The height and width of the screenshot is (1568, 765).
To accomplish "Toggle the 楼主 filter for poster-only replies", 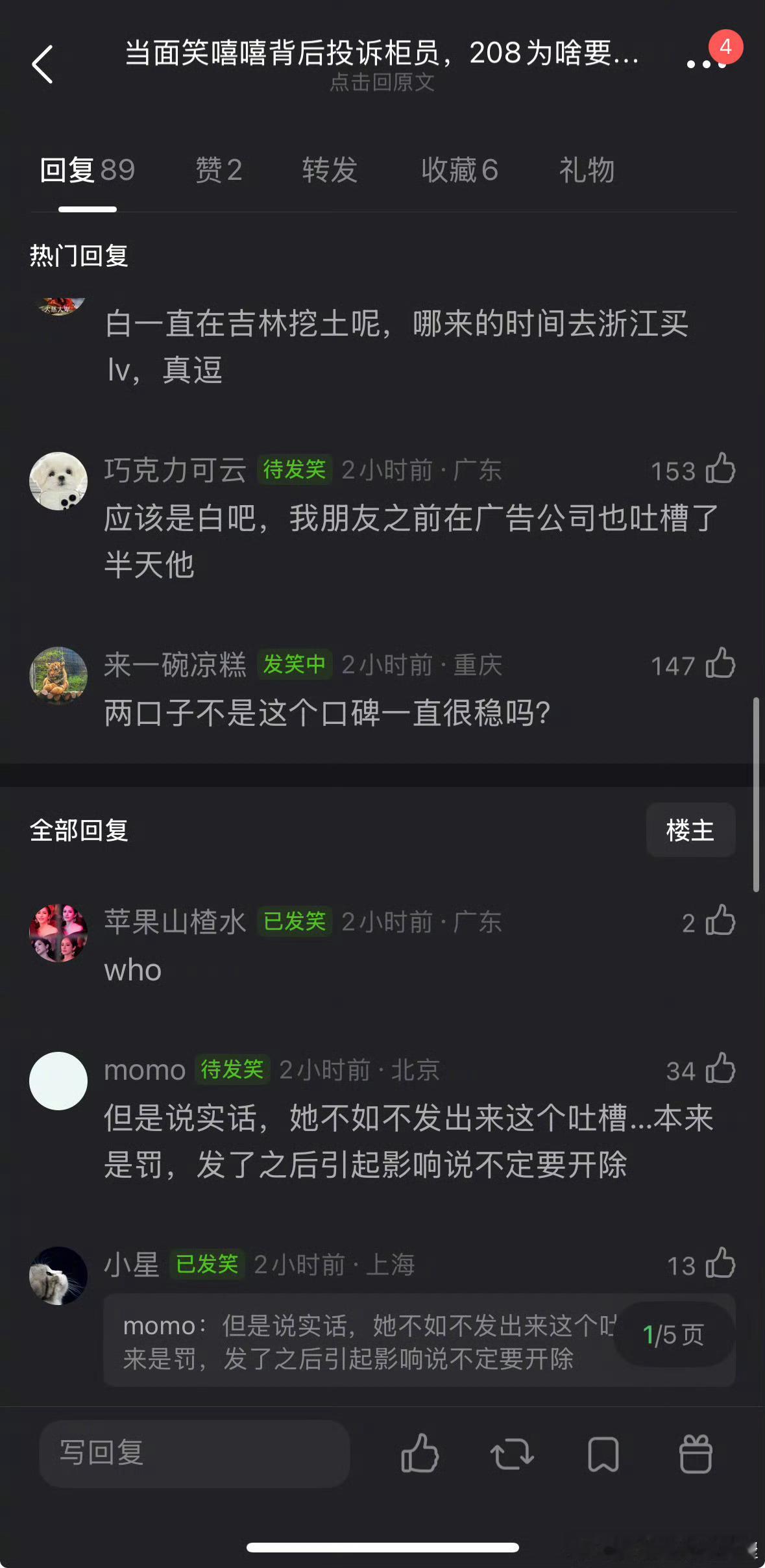I will point(690,830).
